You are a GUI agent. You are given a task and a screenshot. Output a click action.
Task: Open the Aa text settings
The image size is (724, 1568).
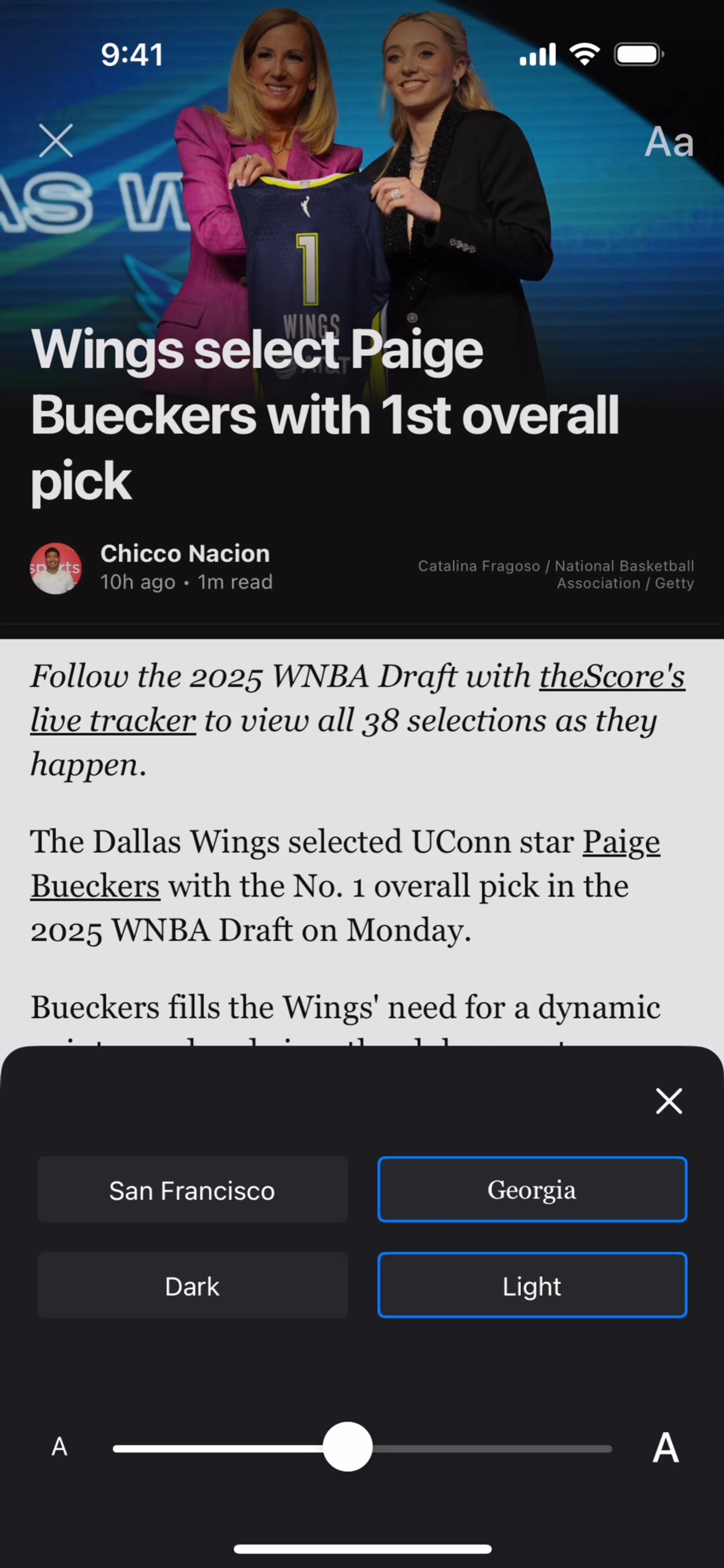tap(669, 143)
